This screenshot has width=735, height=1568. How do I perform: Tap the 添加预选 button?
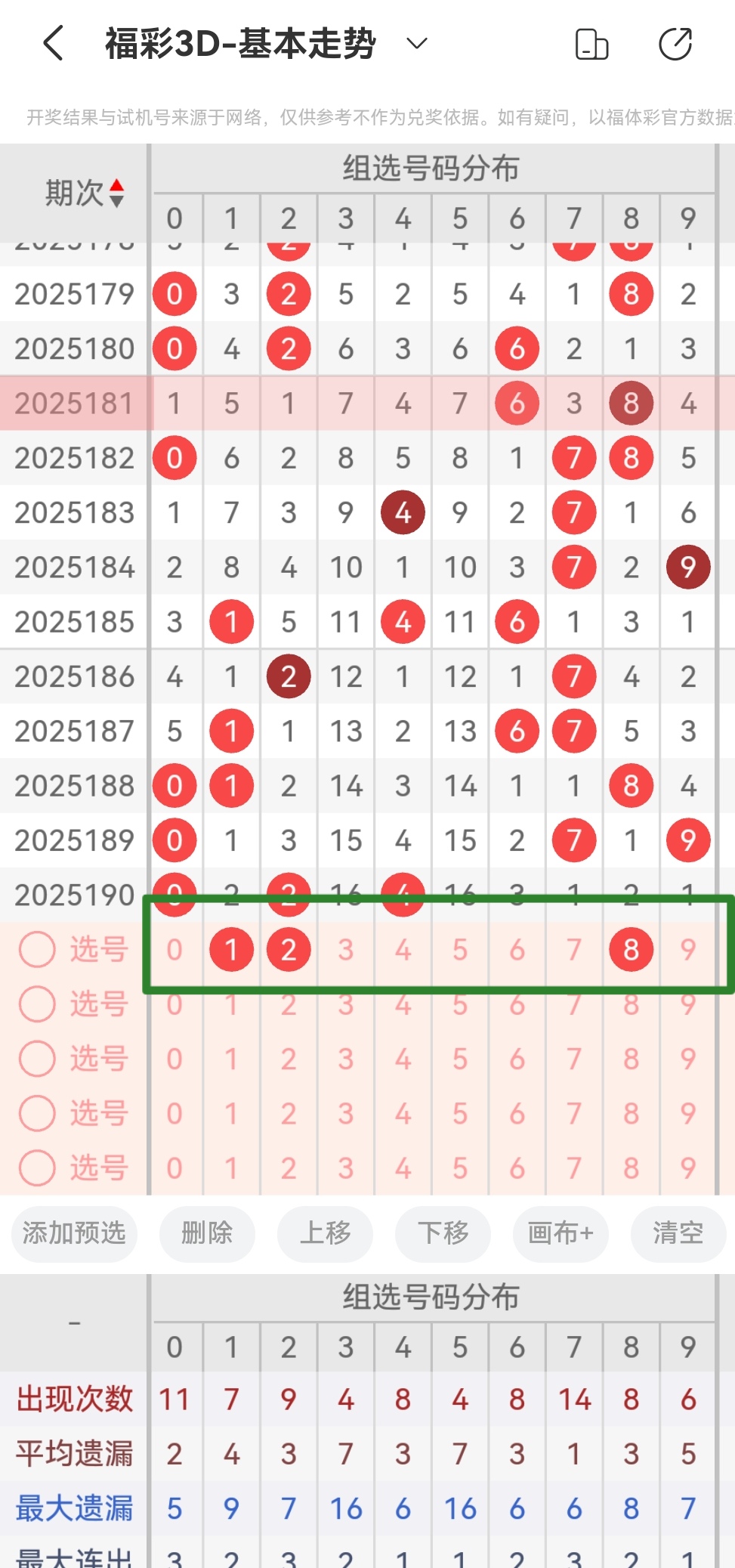click(x=73, y=1234)
